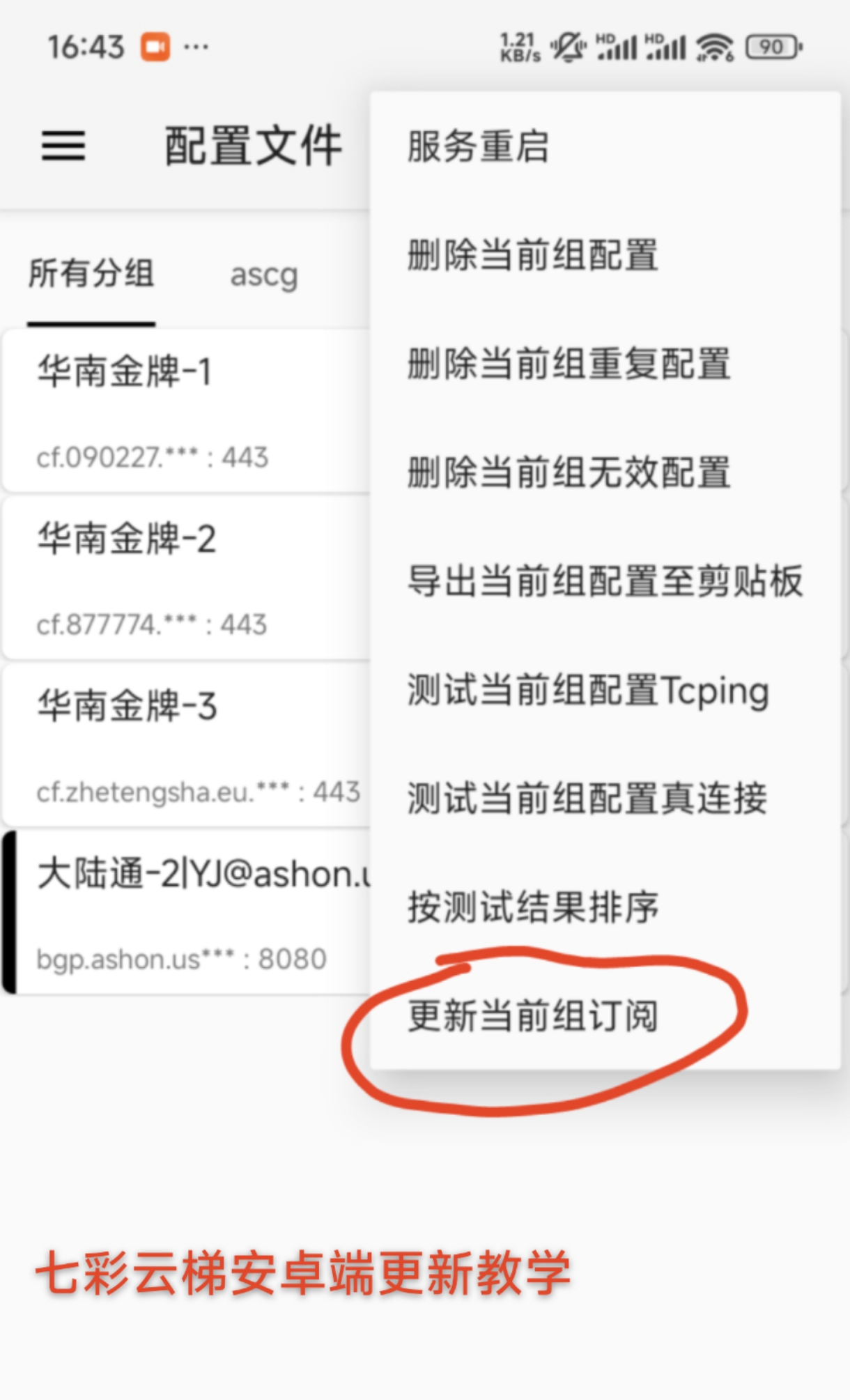This screenshot has width=850, height=1400.
Task: Choose 按测试结果排序 option
Action: (533, 907)
